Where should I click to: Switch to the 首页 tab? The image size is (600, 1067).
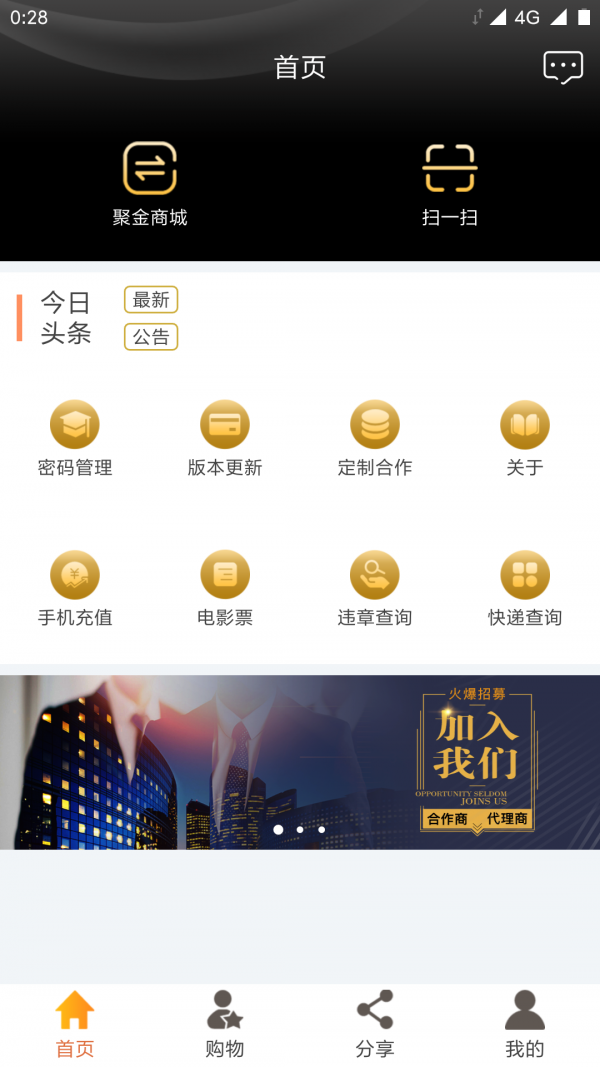pyautogui.click(x=75, y=1025)
